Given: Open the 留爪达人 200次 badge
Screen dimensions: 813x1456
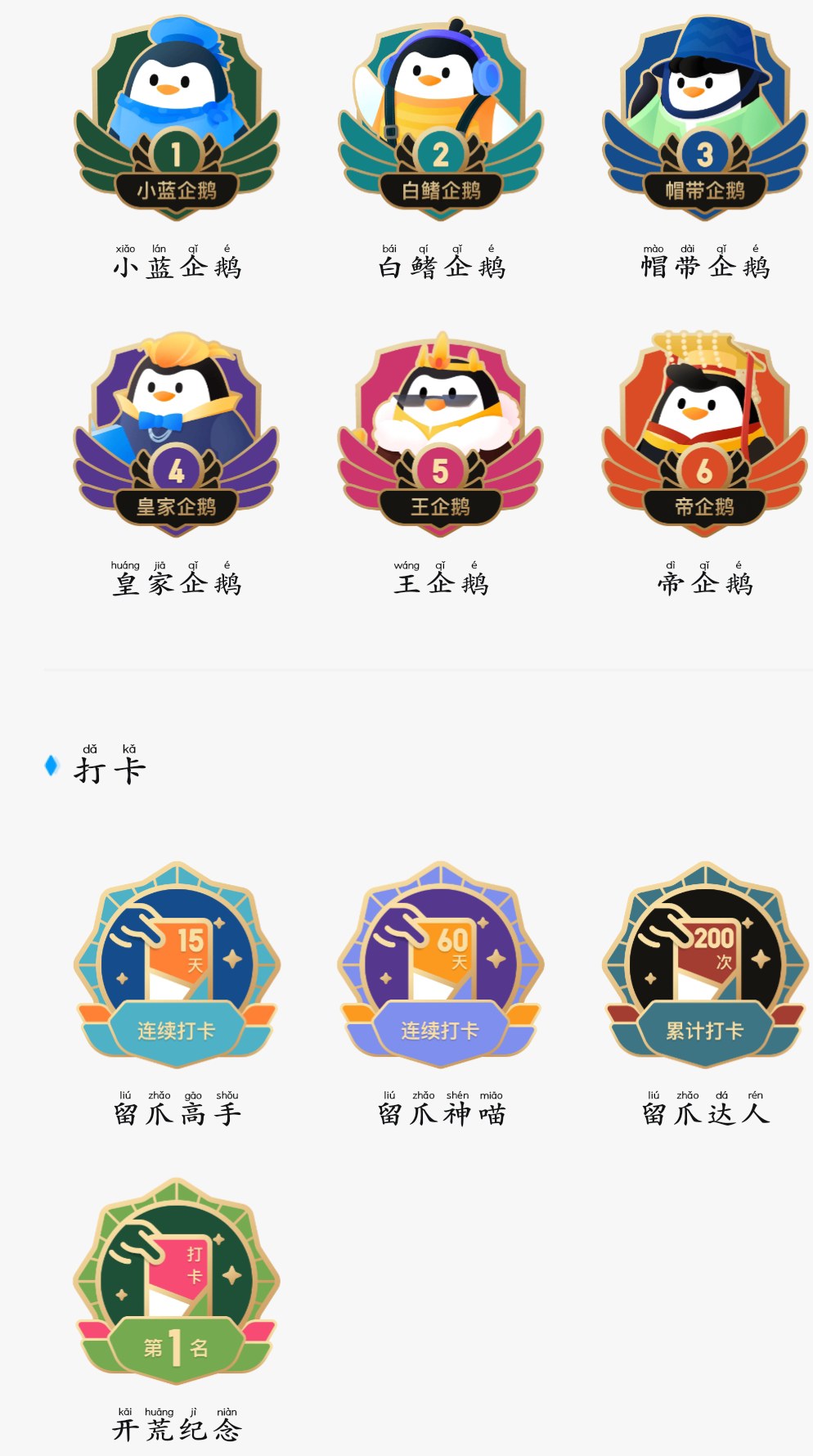Looking at the screenshot, I should click(x=705, y=964).
